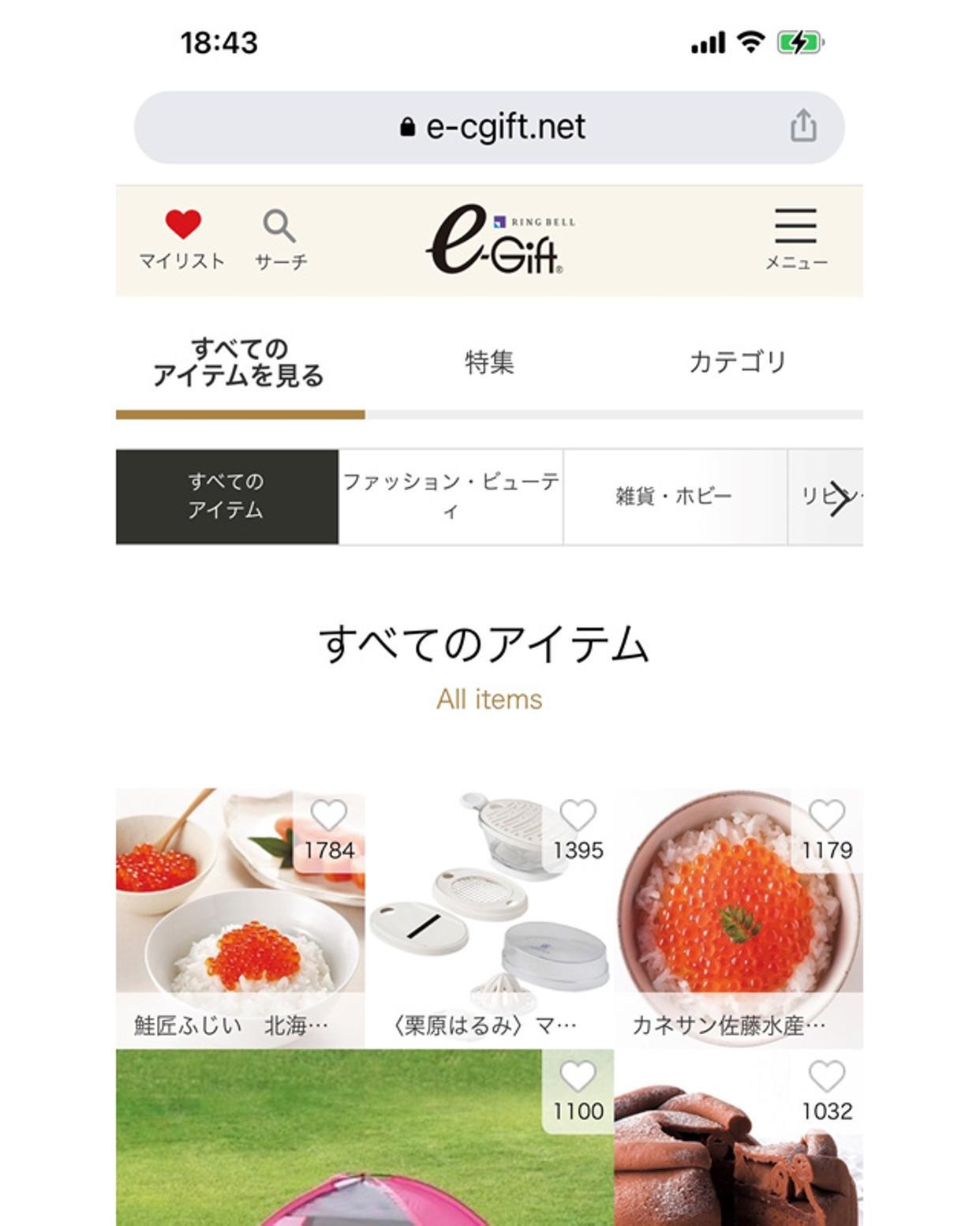Select the すべてのアイテム category chip
Screen dimensions: 980x1226
pyautogui.click(x=226, y=497)
